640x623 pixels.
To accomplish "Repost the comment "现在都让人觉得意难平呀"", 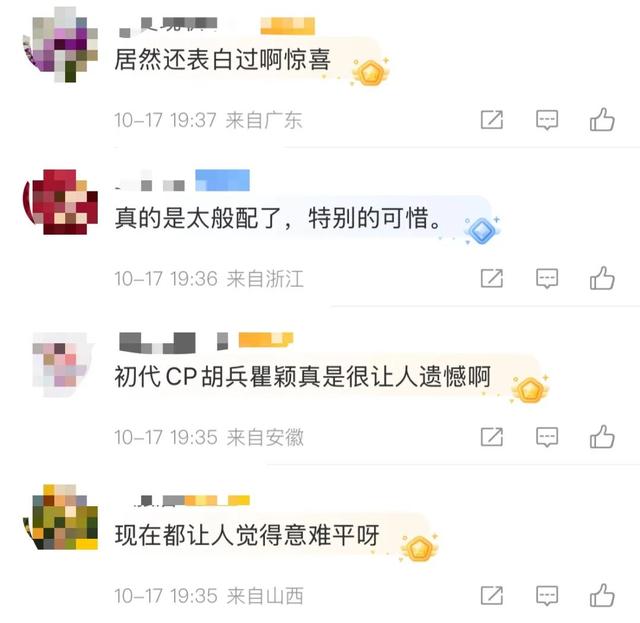I will pos(492,595).
